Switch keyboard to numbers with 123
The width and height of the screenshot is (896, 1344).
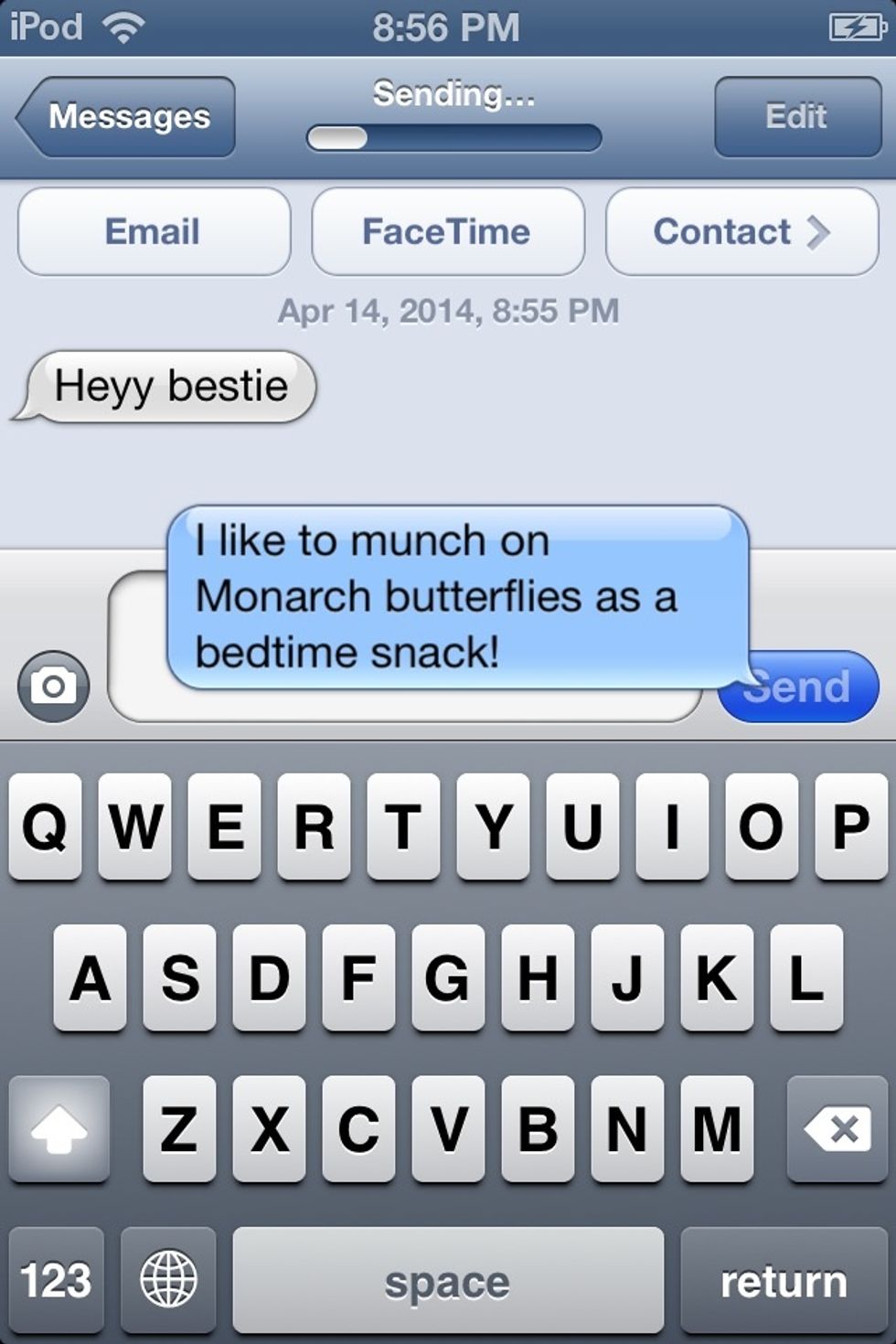point(56,1280)
